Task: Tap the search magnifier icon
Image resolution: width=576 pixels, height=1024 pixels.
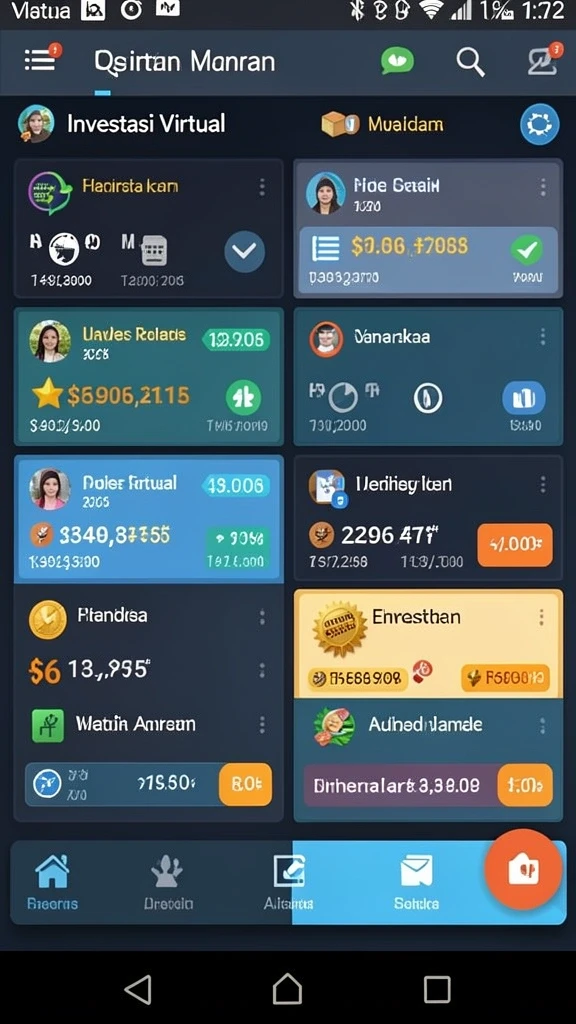Action: click(470, 62)
